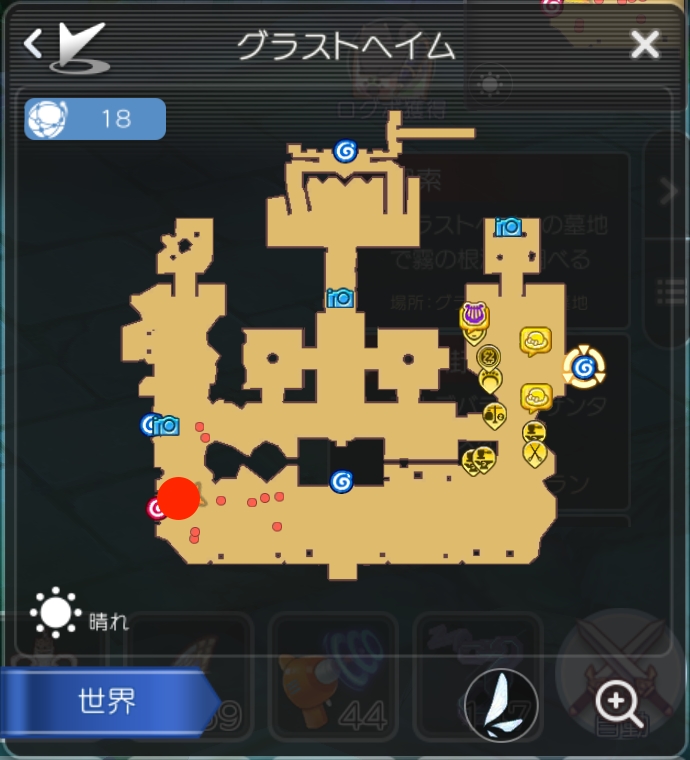Zoom in with the magnifier icon
690x760 pixels.
pos(617,704)
